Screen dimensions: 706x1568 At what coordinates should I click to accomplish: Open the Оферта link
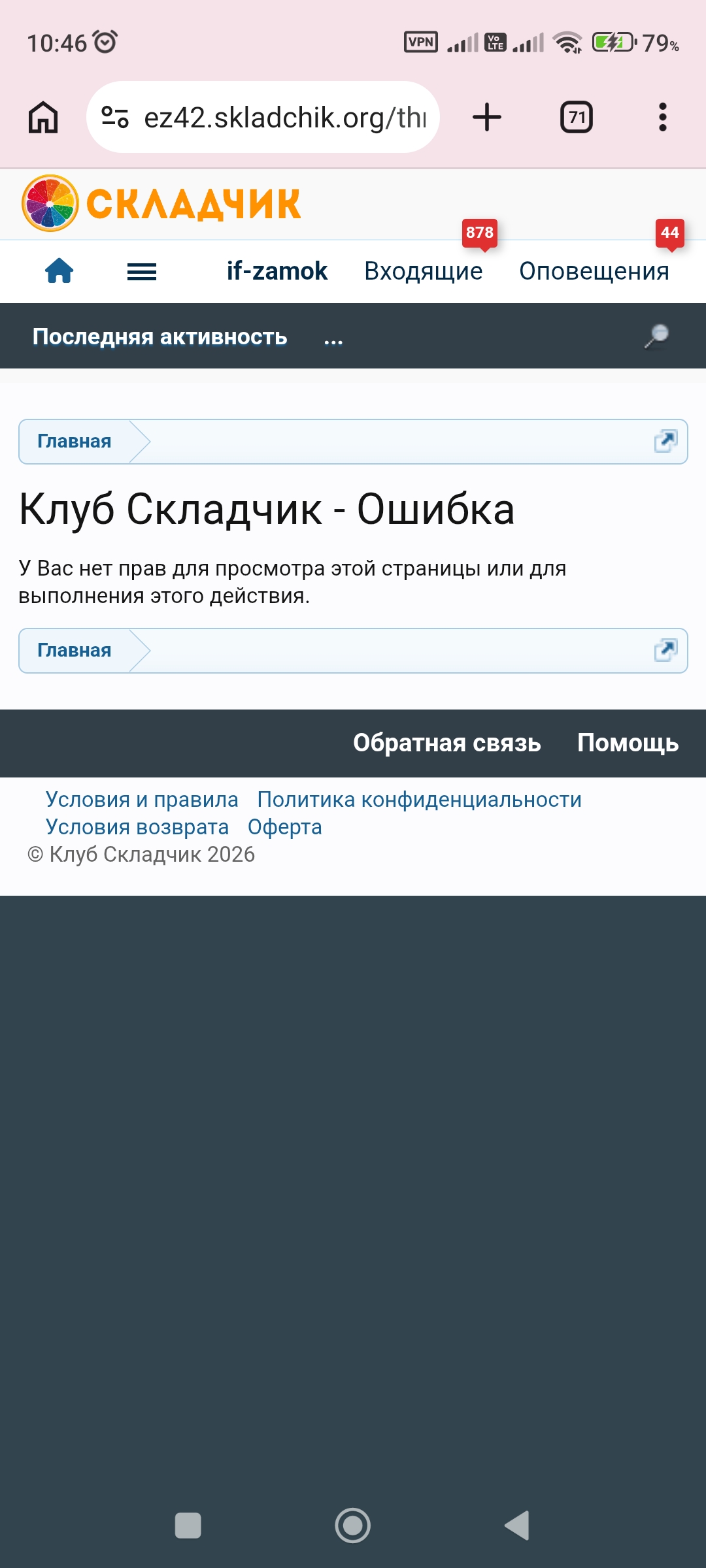(x=285, y=827)
